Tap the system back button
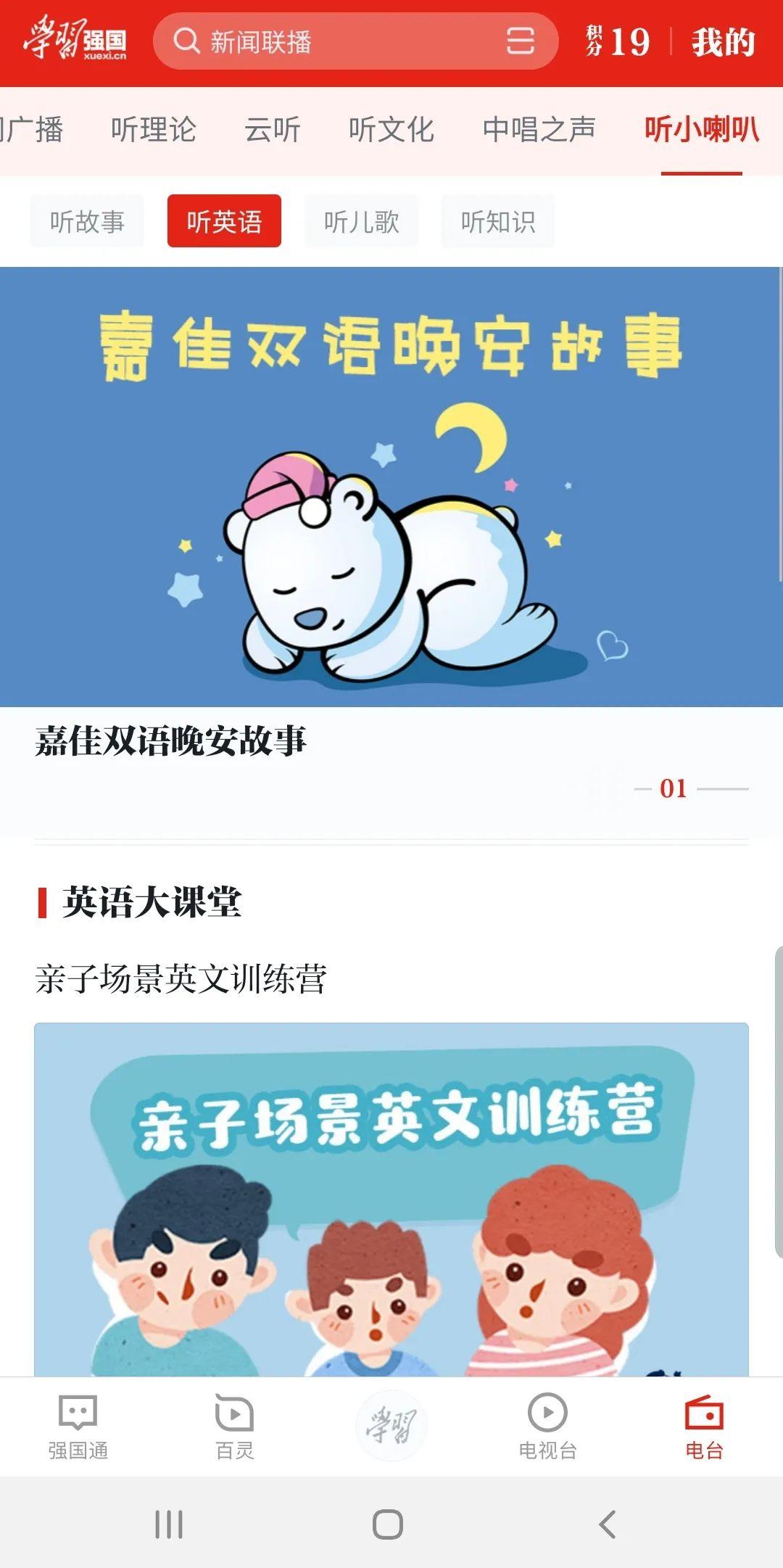The height and width of the screenshot is (1568, 783). coord(608,1524)
